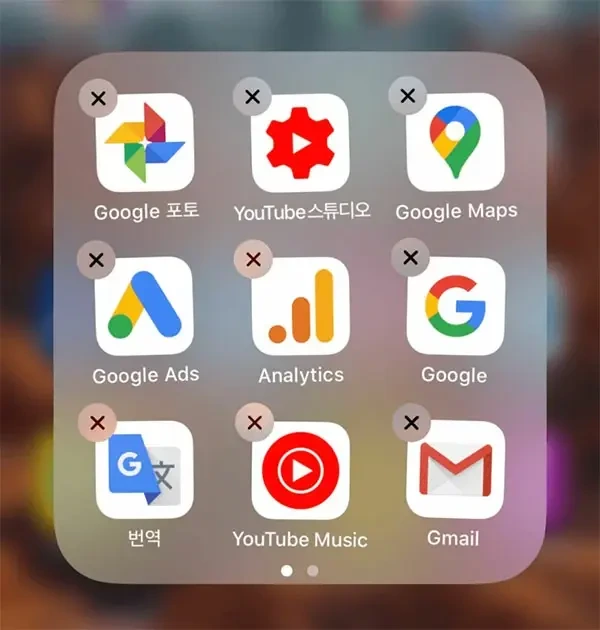This screenshot has width=600, height=630.
Task: Remove YouTube스튜디오 using its X badge
Action: click(252, 96)
